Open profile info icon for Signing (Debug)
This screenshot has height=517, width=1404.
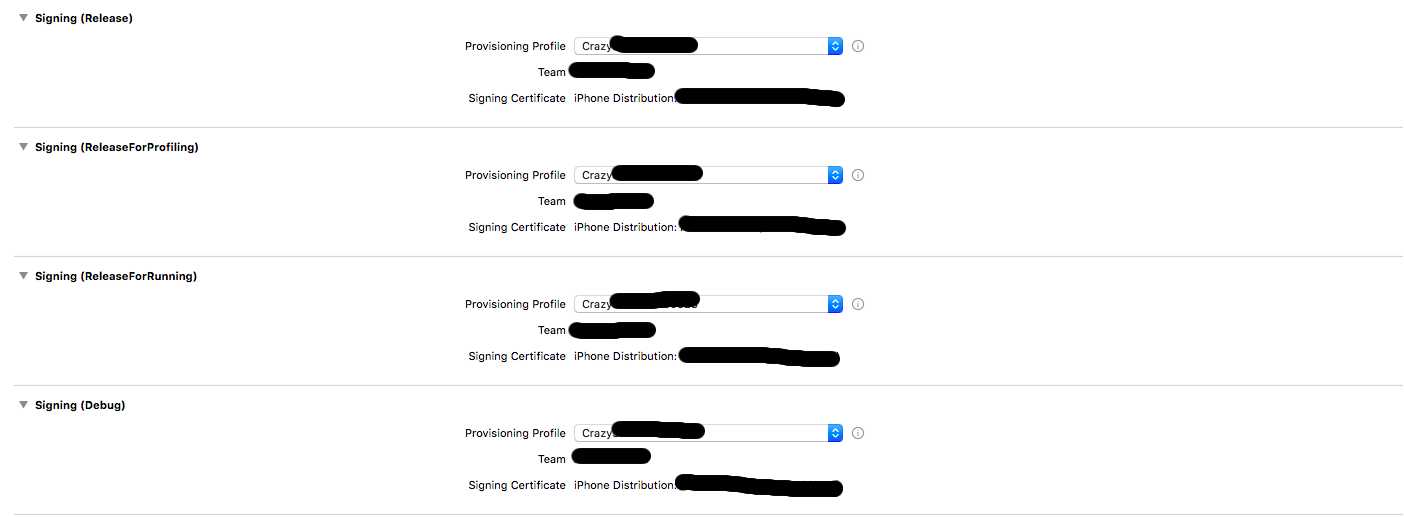click(x=858, y=433)
